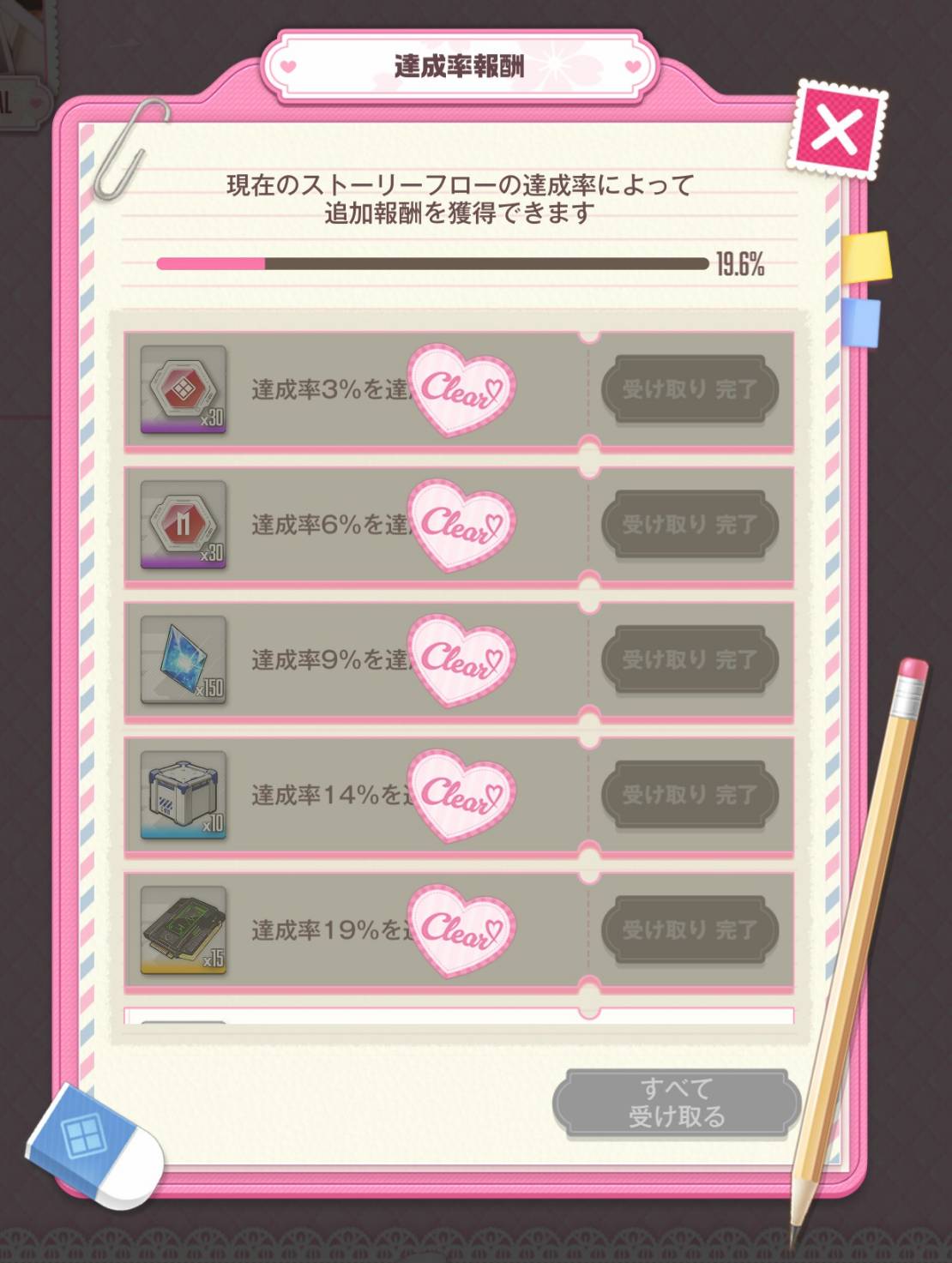Select 受け取り完了 on the 達成率14% row
The height and width of the screenshot is (1263, 952).
[690, 795]
